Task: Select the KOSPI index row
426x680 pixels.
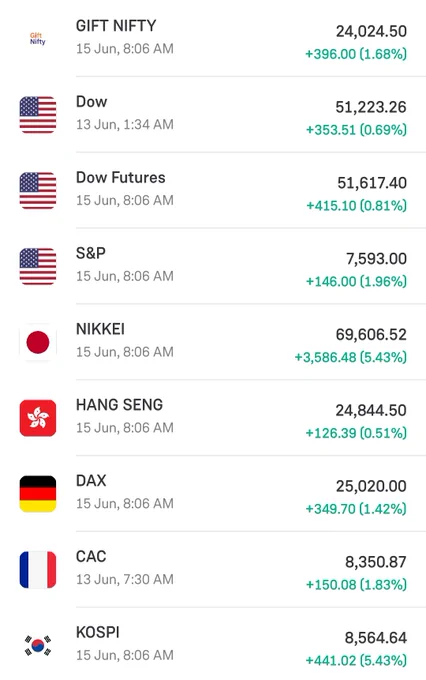Action: tap(213, 644)
